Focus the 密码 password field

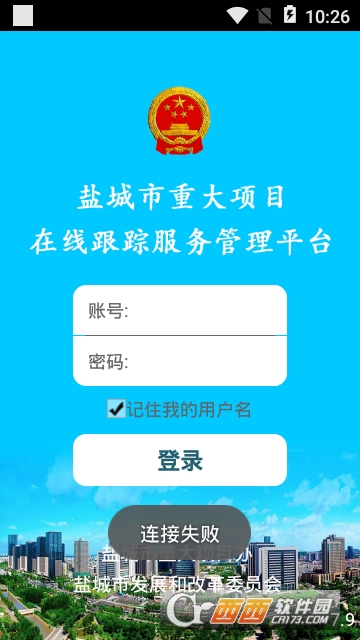[180, 361]
